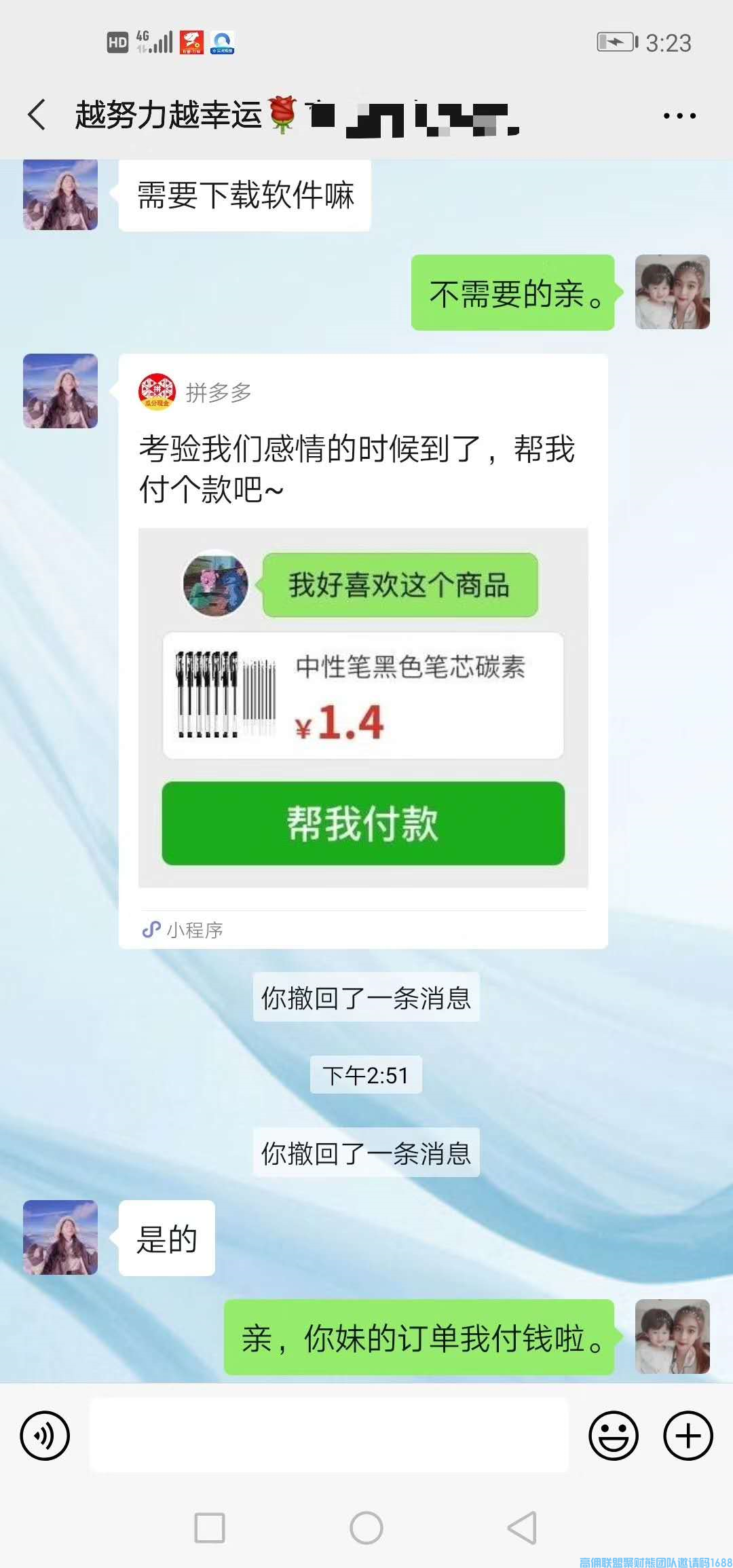Image resolution: width=733 pixels, height=1568 pixels.
Task: View contact avatar beside 是的 message
Action: tap(60, 1237)
